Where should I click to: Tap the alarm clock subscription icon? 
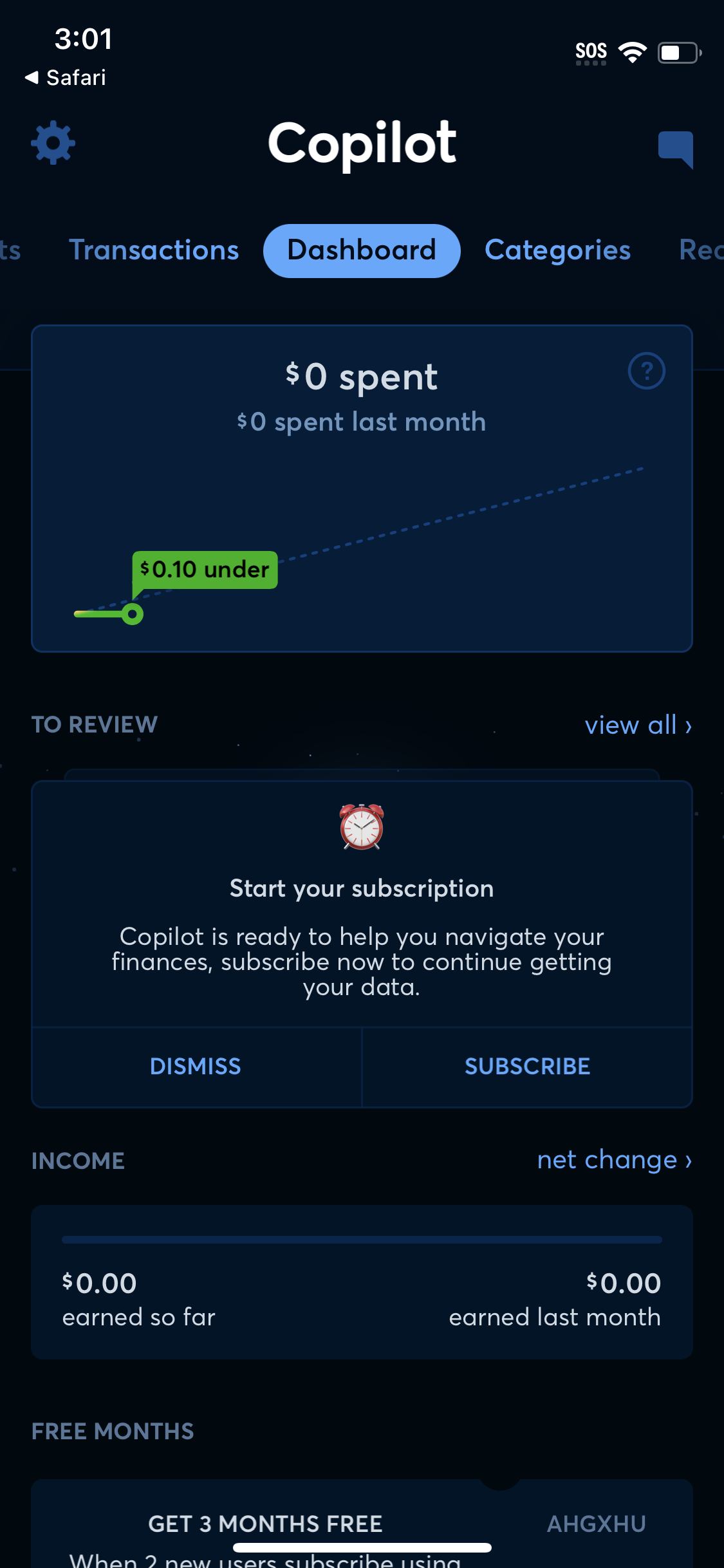[x=362, y=828]
